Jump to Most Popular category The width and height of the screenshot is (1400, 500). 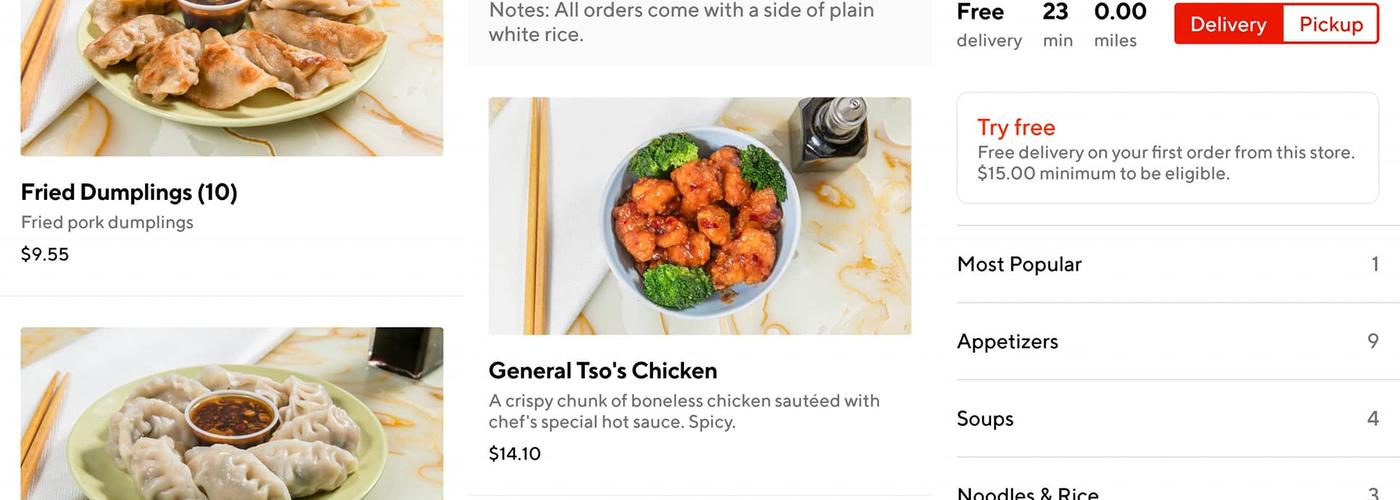click(1167, 264)
